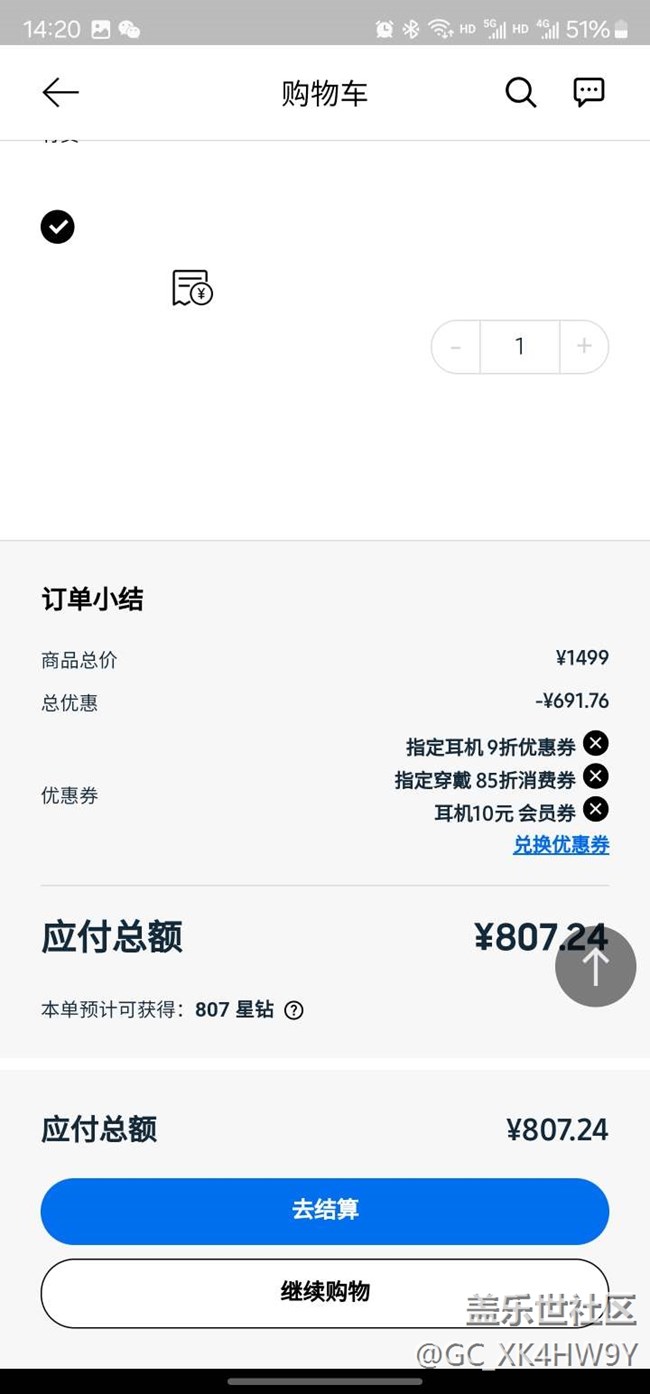The width and height of the screenshot is (650, 1394).
Task: Open the chat message icon
Action: point(589,92)
